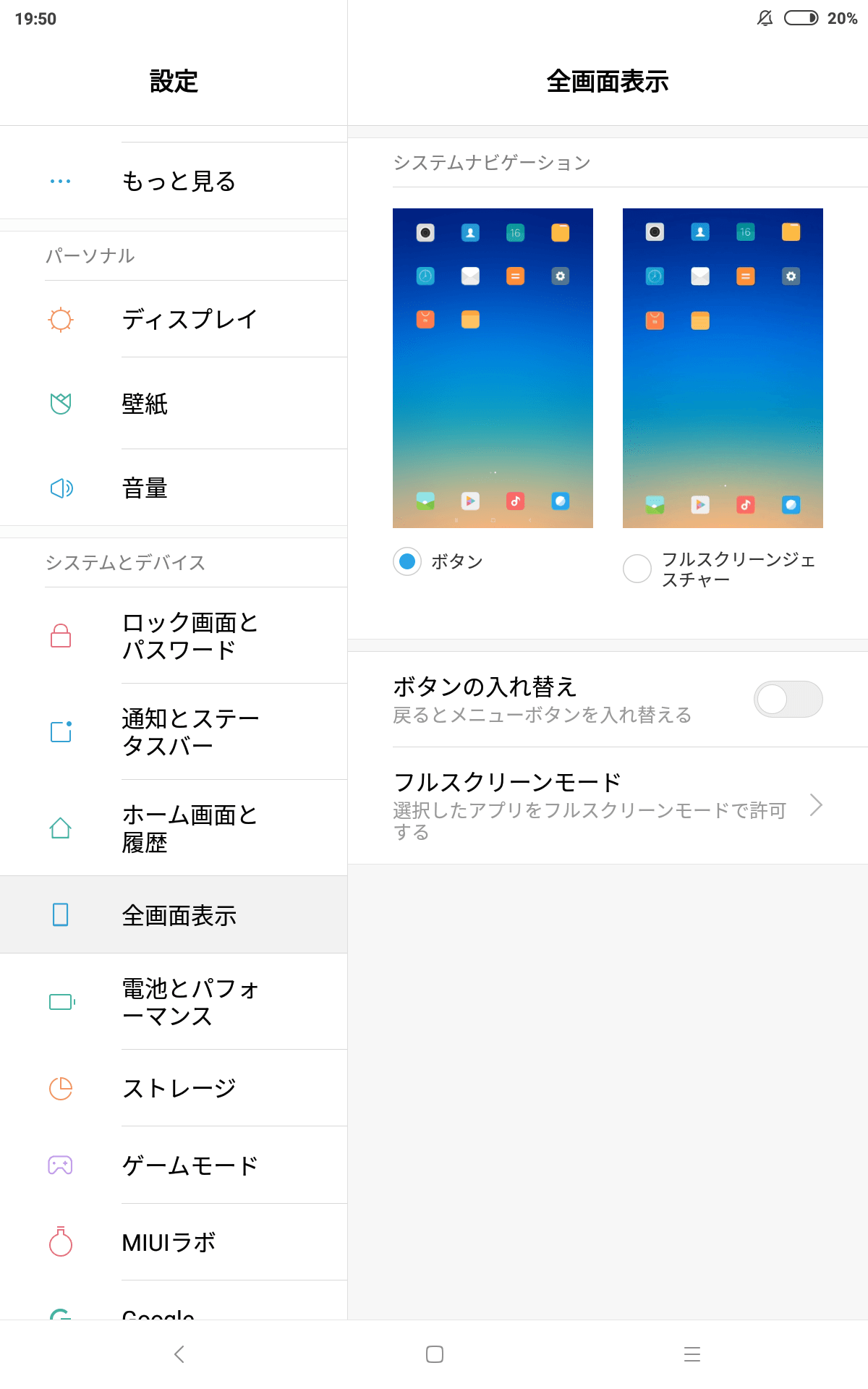
Task: Open ホーム画面と履歴 settings
Action: coord(190,828)
